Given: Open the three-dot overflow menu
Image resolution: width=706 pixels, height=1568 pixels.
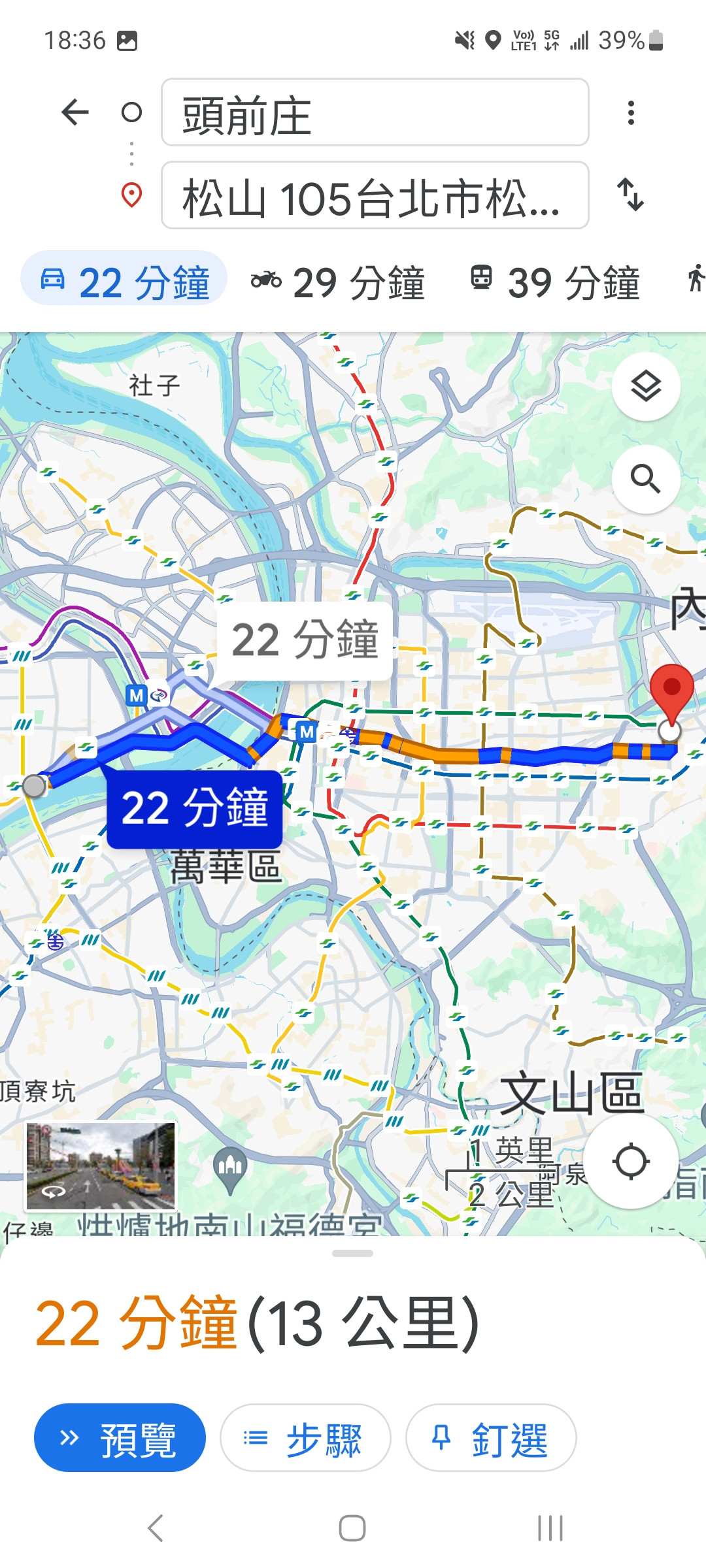Looking at the screenshot, I should 630,112.
